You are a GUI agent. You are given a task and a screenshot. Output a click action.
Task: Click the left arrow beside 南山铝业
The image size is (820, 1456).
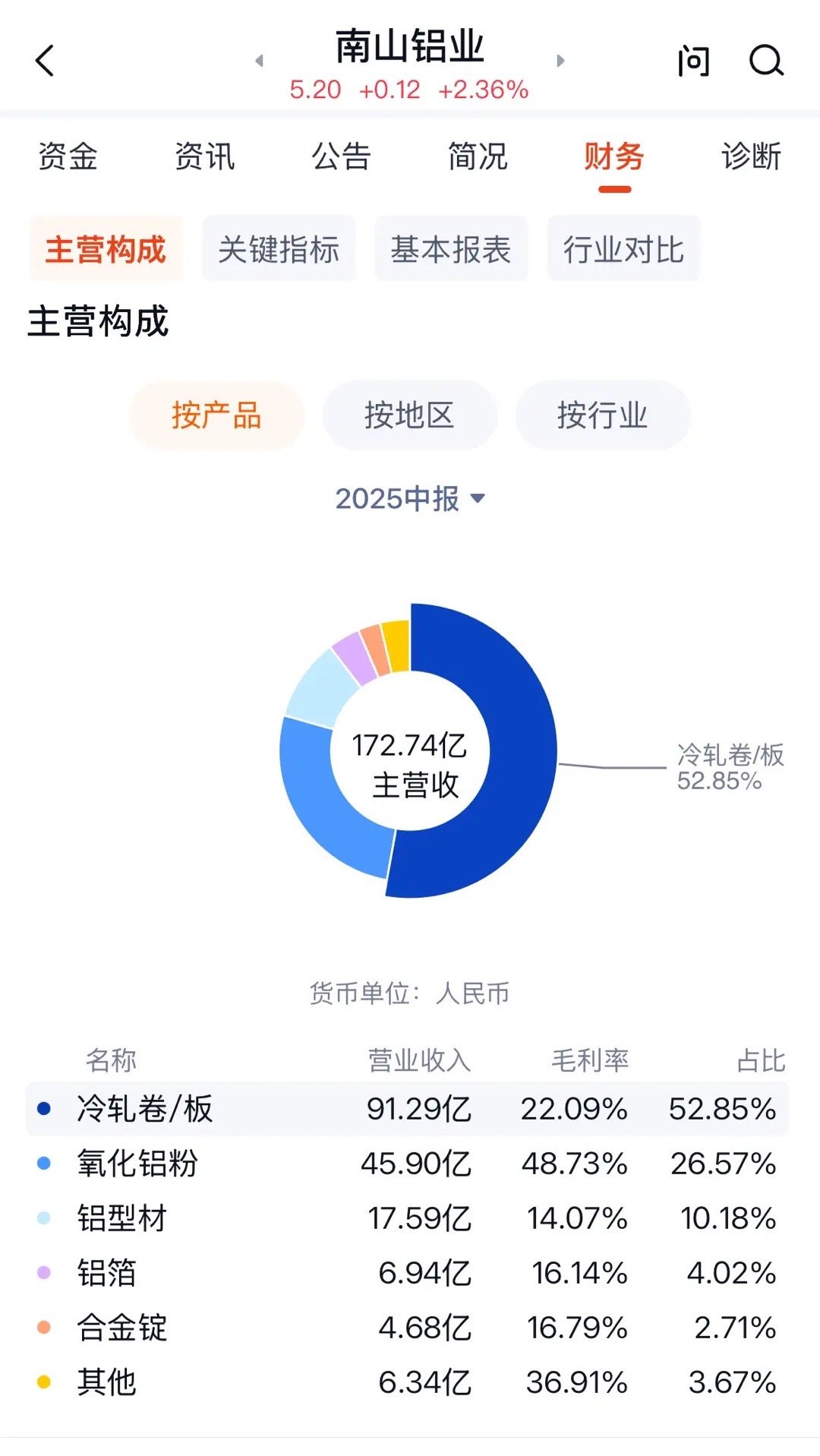pos(258,62)
